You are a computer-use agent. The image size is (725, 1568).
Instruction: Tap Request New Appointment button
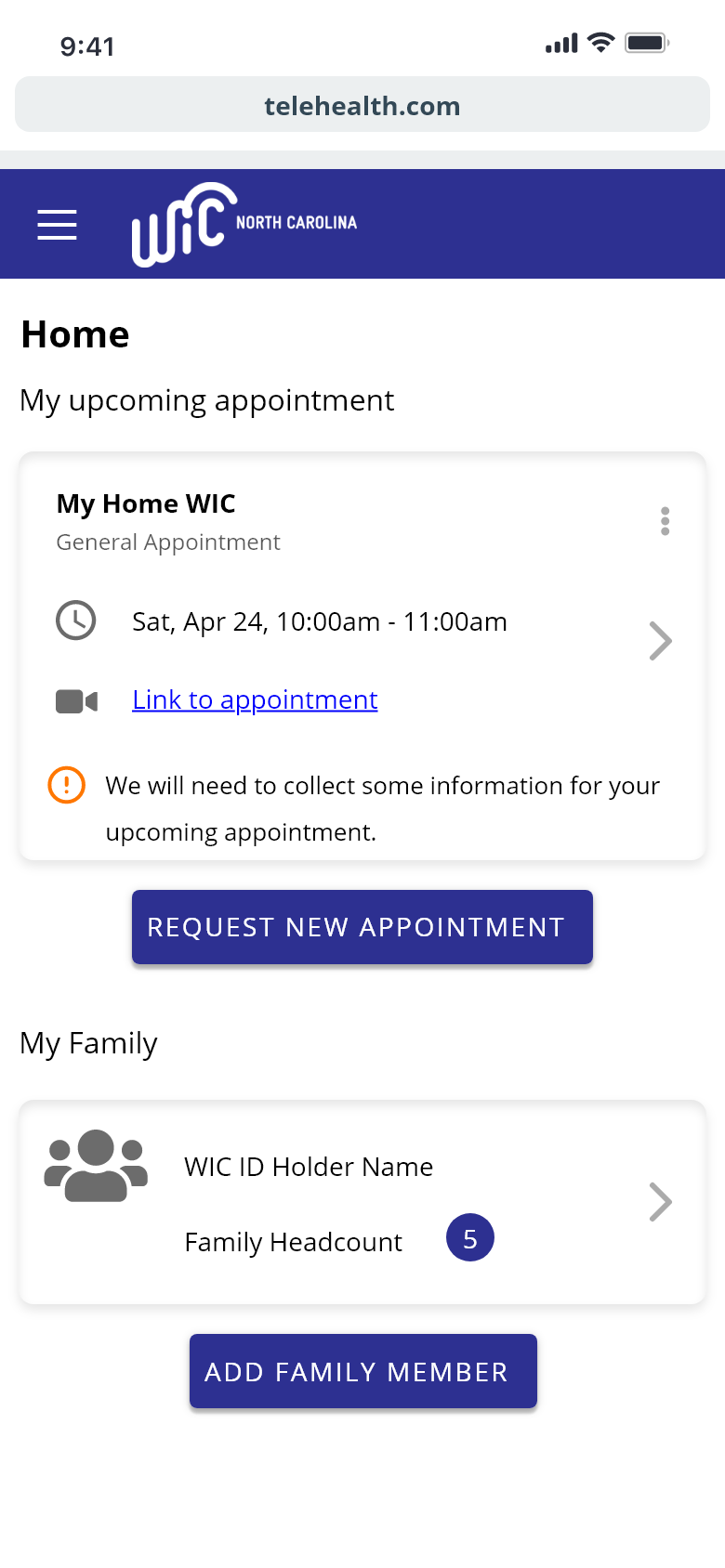pyautogui.click(x=362, y=927)
